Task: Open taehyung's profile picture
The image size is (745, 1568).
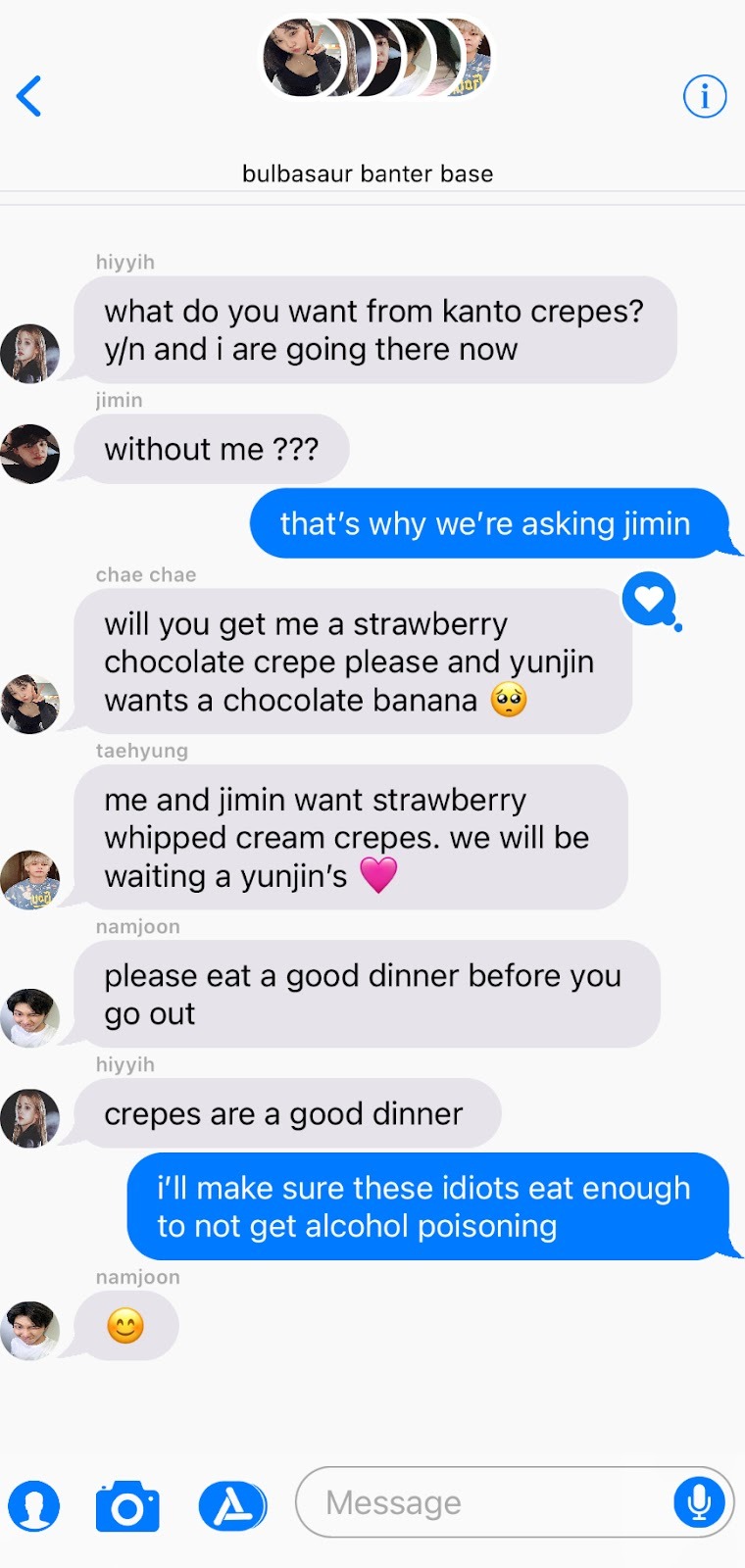Action: pyautogui.click(x=30, y=879)
